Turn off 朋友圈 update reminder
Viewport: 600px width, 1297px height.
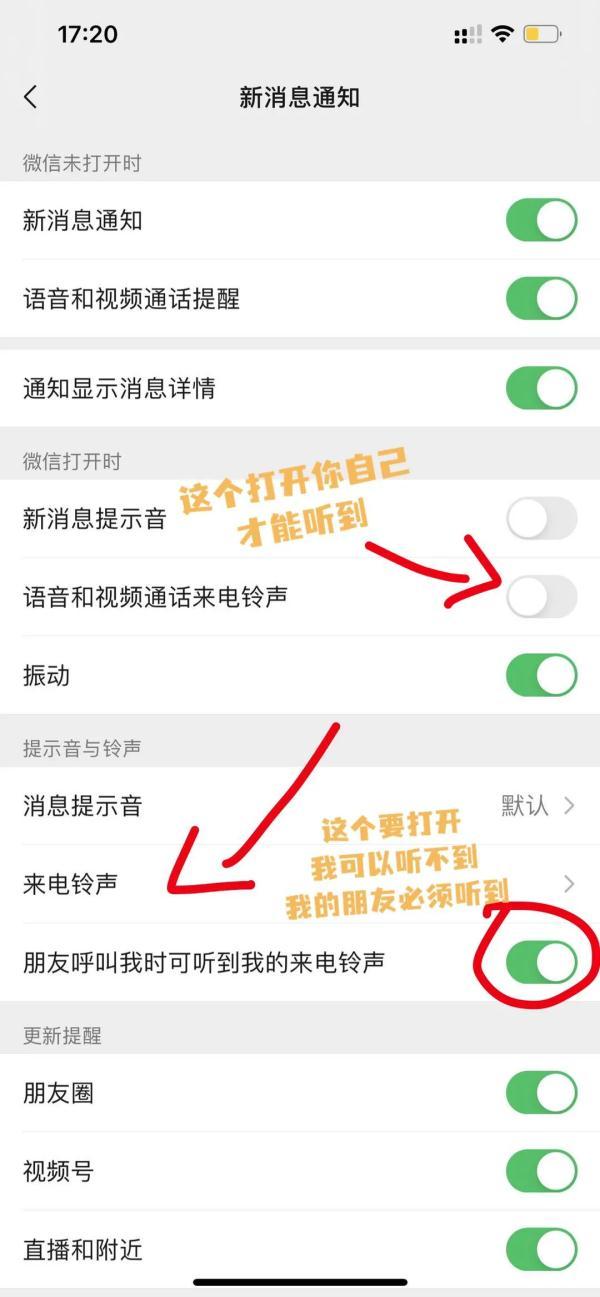(541, 1093)
